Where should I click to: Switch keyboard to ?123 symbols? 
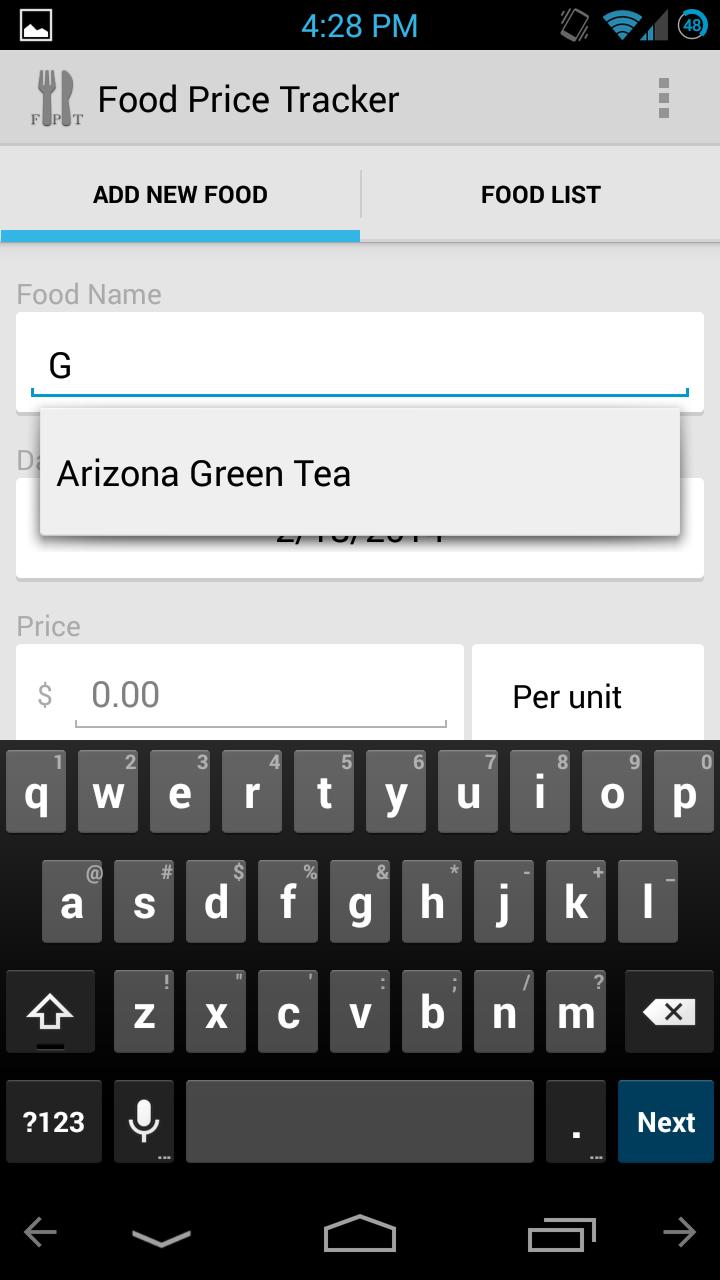click(54, 1122)
